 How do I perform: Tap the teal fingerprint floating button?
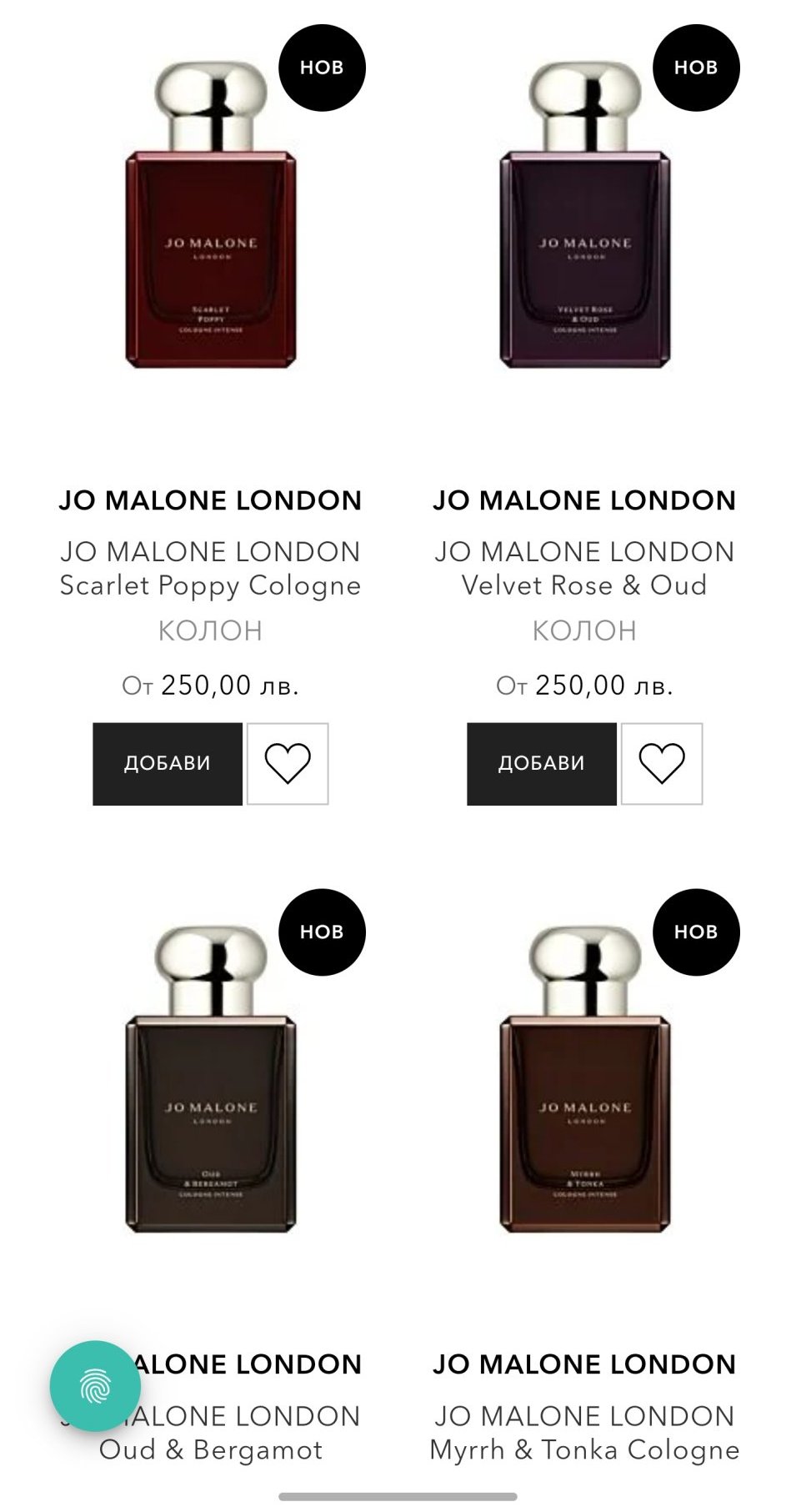(95, 1386)
